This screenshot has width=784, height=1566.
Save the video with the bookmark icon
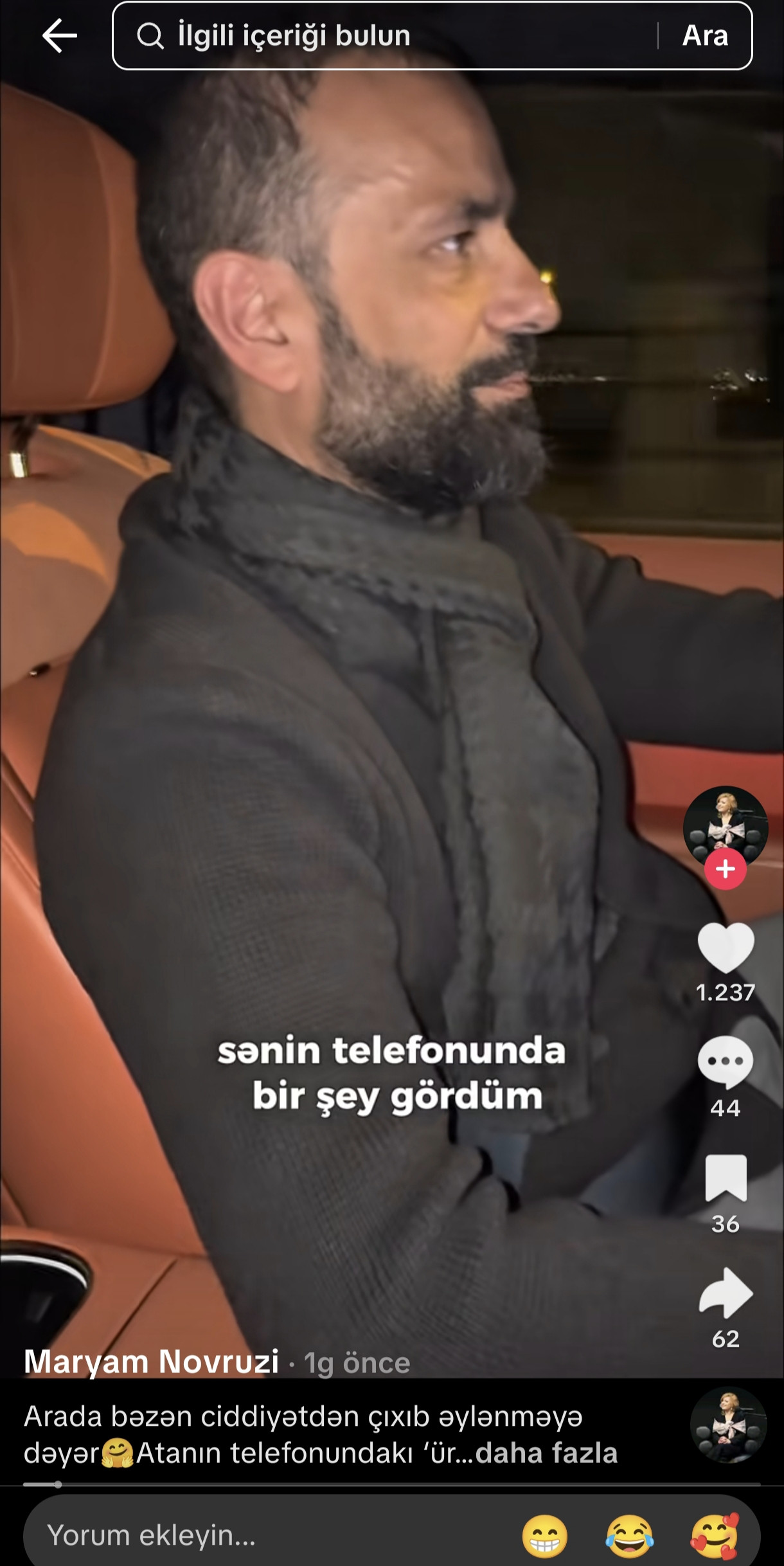pos(725,1178)
